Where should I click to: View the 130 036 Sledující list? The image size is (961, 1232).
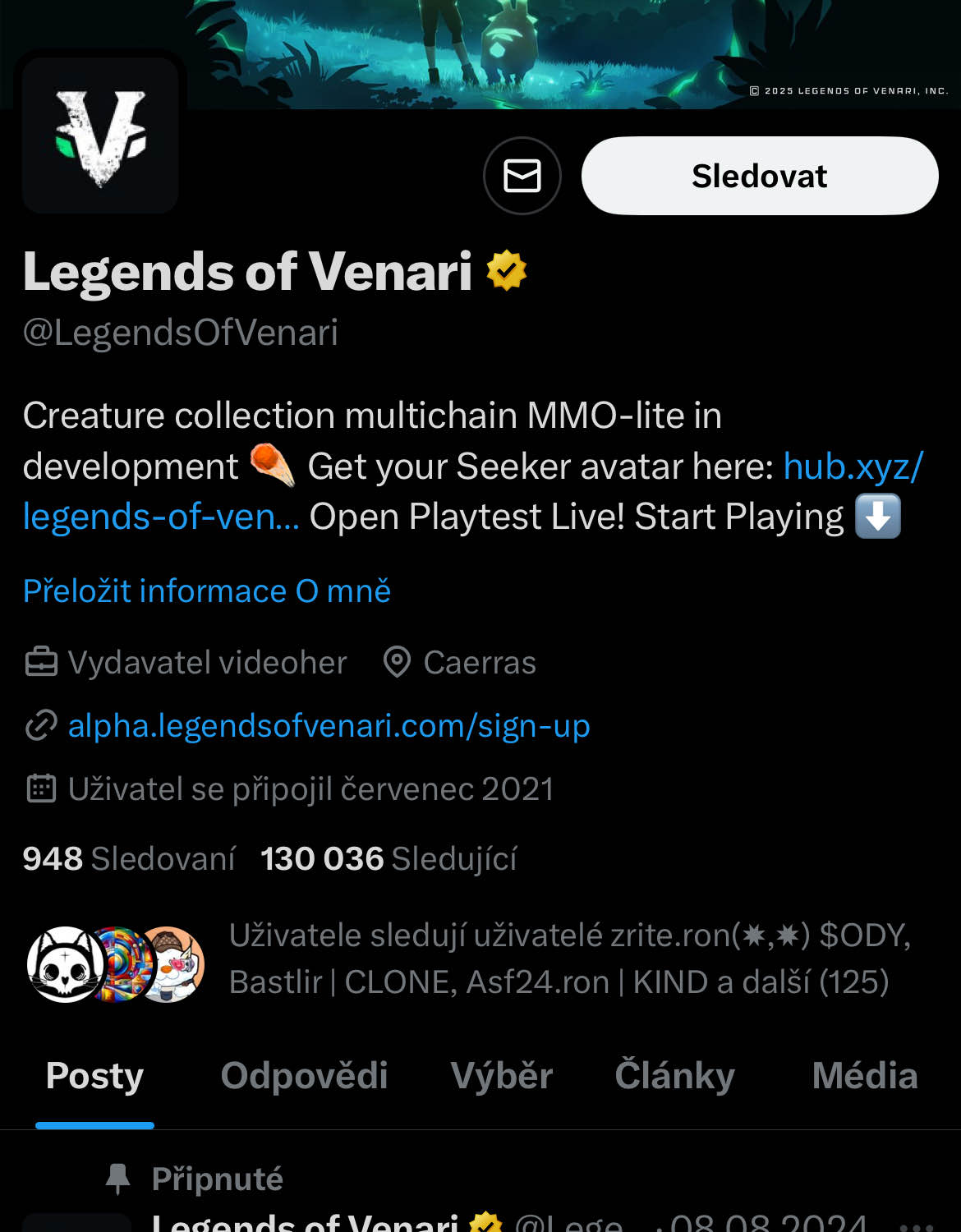click(389, 859)
